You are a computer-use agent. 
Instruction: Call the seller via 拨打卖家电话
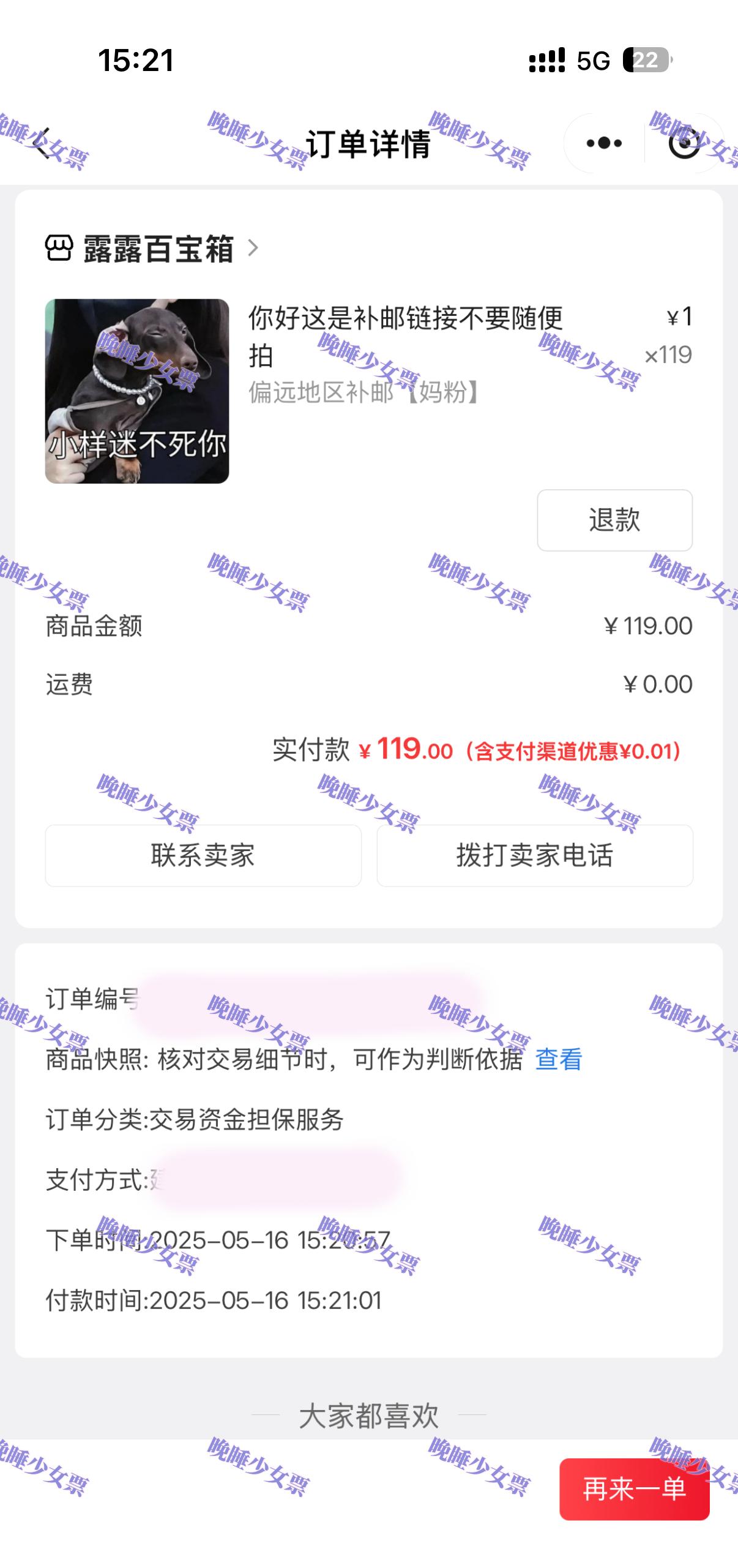click(x=535, y=855)
